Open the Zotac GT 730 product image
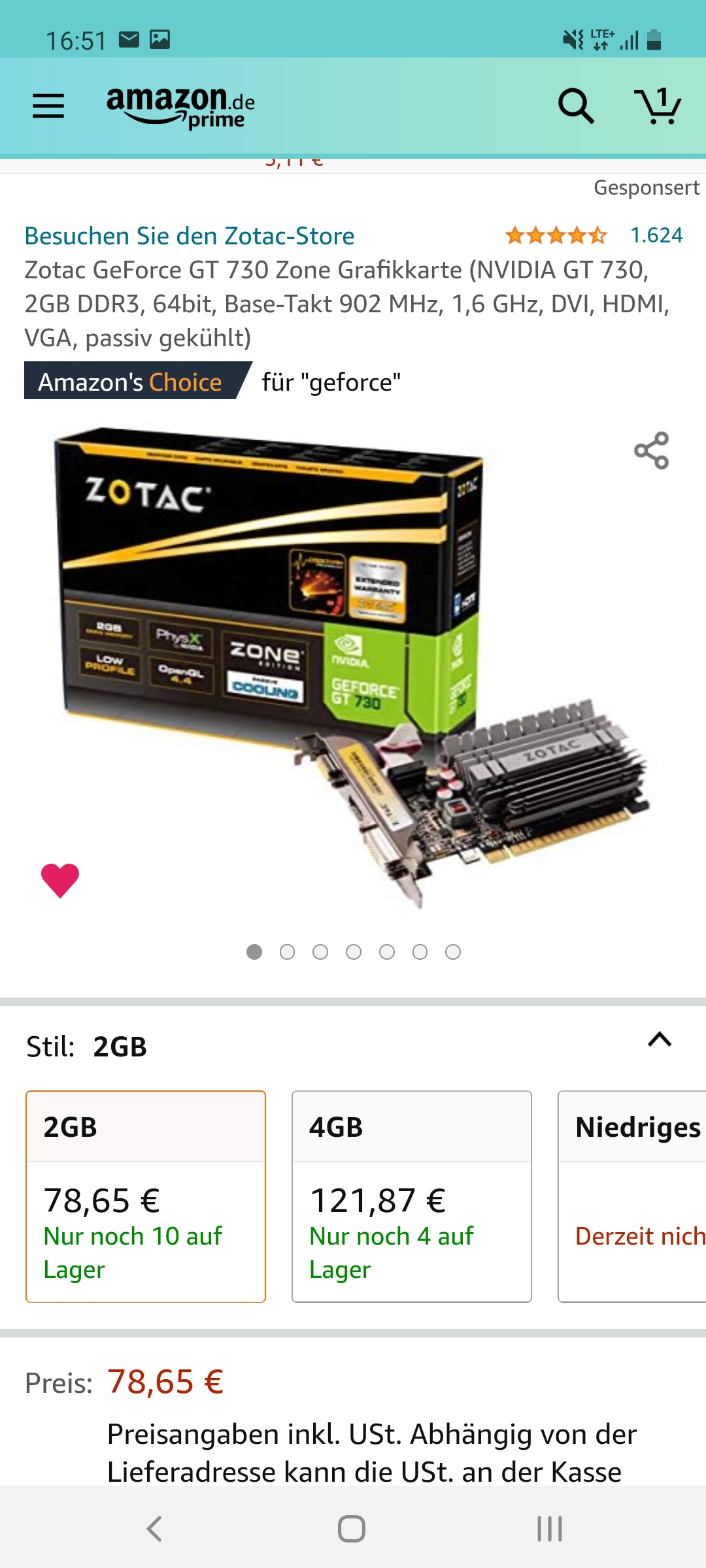 click(x=353, y=666)
